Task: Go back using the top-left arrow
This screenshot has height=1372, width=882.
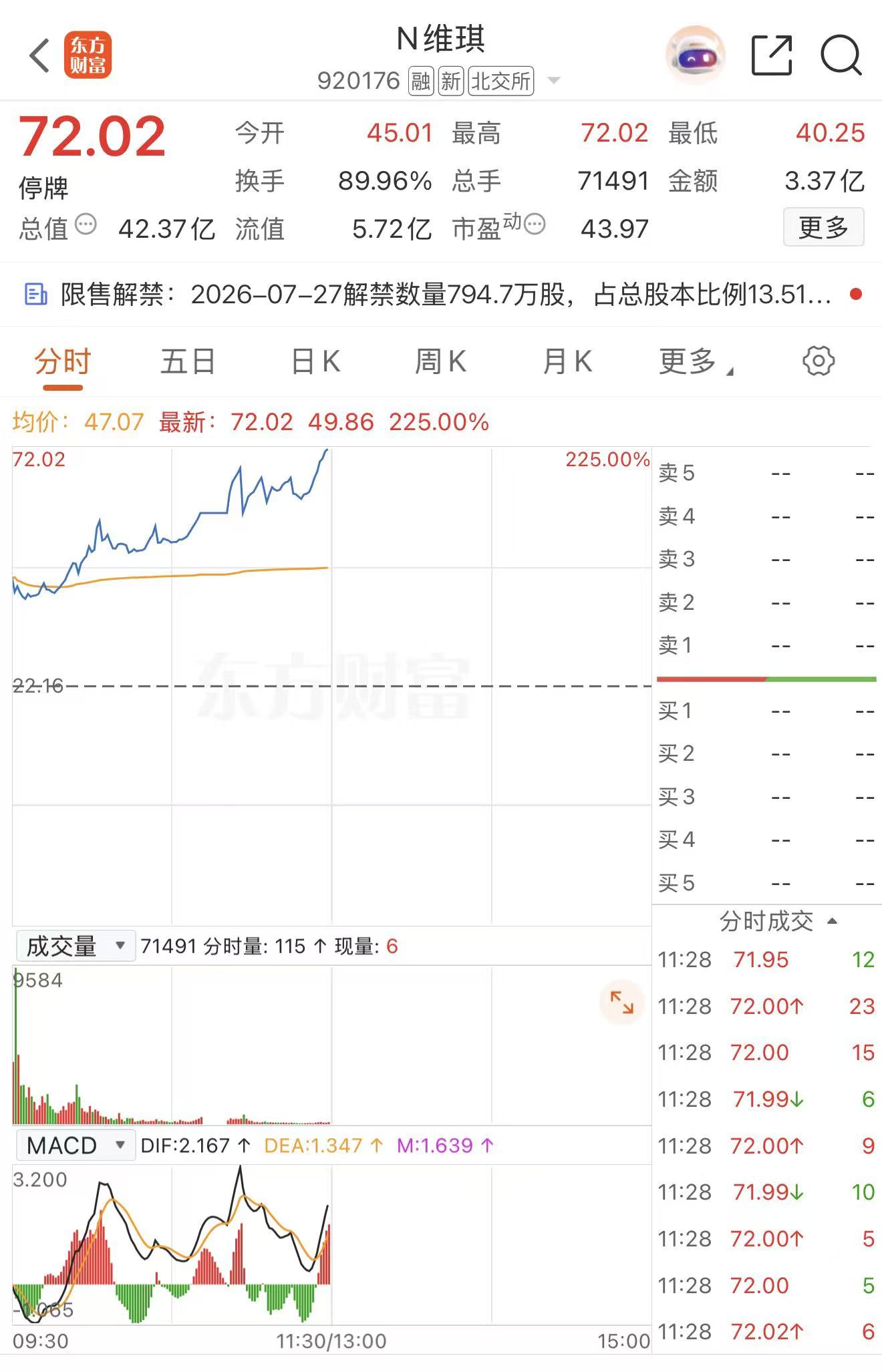Action: pos(39,55)
